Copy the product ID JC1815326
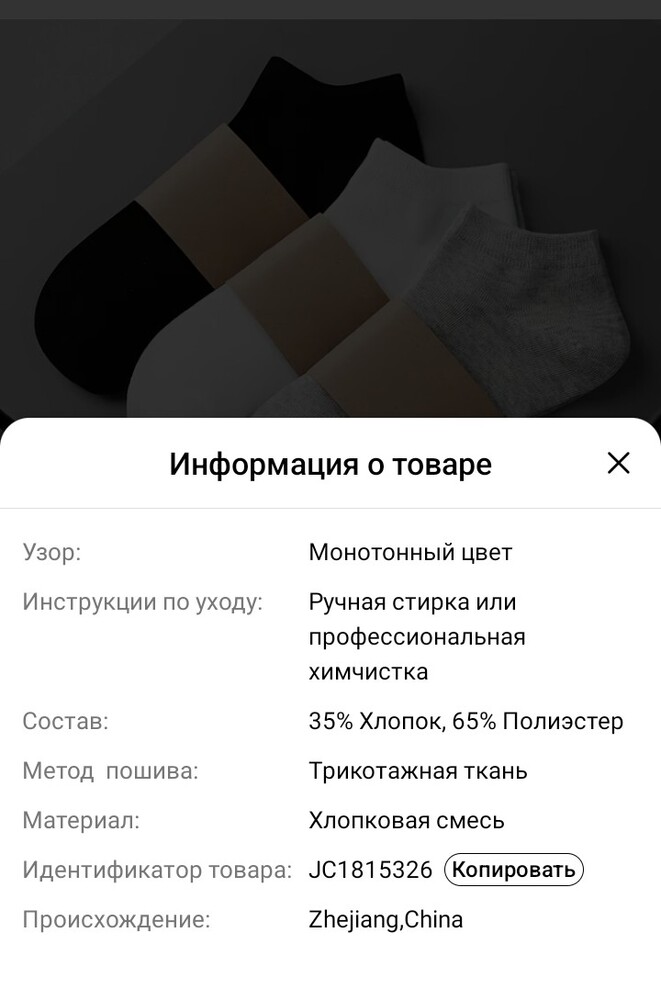Image resolution: width=661 pixels, height=1000 pixels. (513, 870)
